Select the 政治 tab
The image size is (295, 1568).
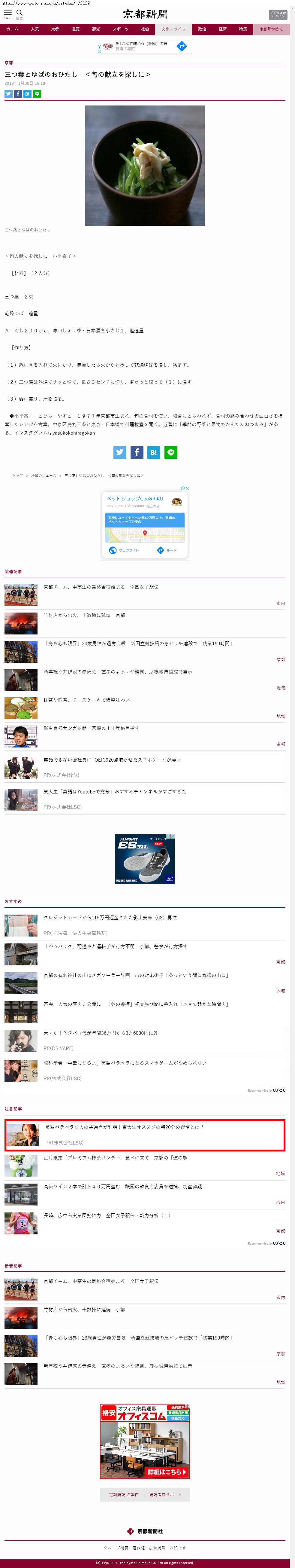click(x=202, y=29)
